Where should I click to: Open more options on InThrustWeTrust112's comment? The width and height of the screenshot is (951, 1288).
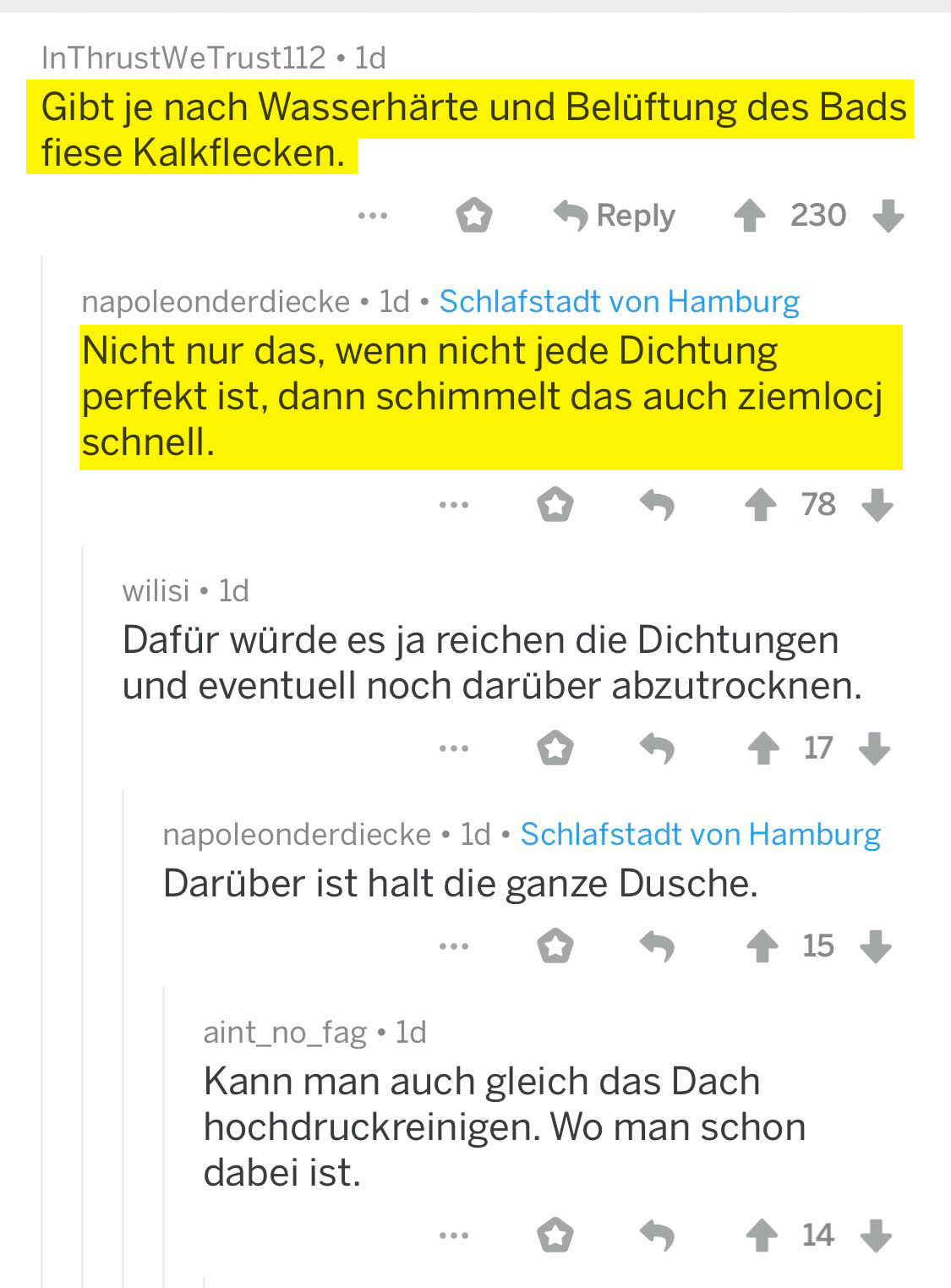372,216
